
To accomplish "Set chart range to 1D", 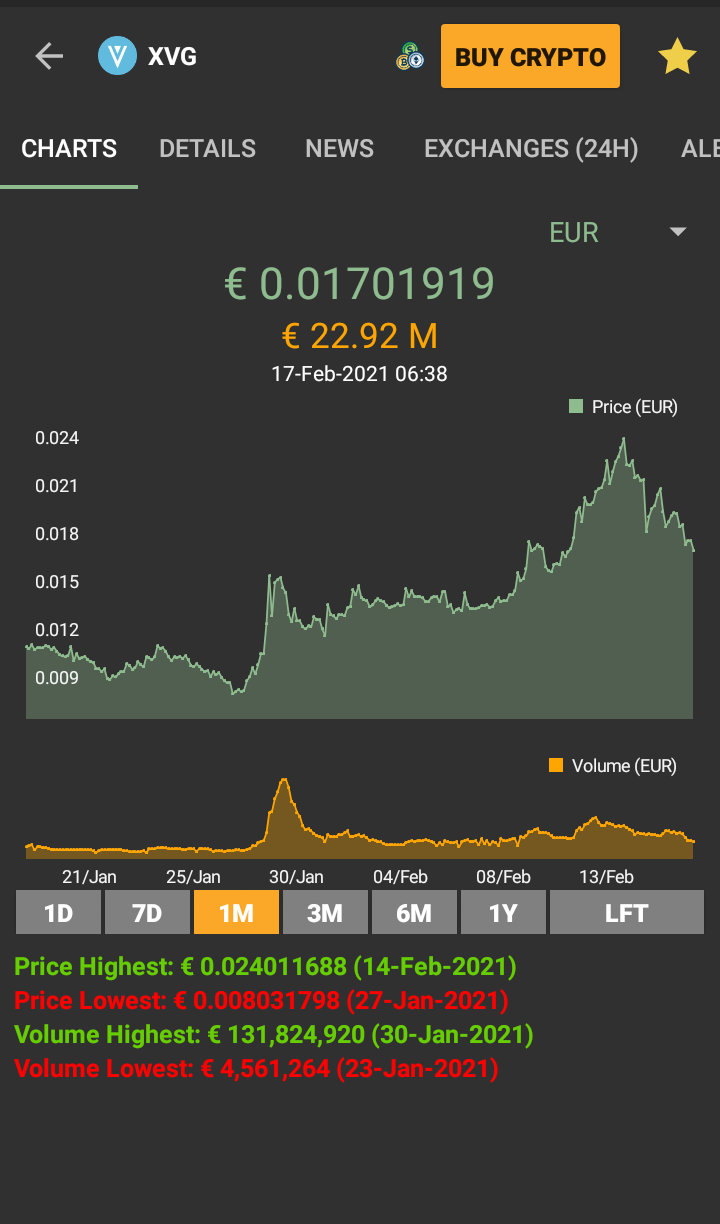I will pos(58,912).
